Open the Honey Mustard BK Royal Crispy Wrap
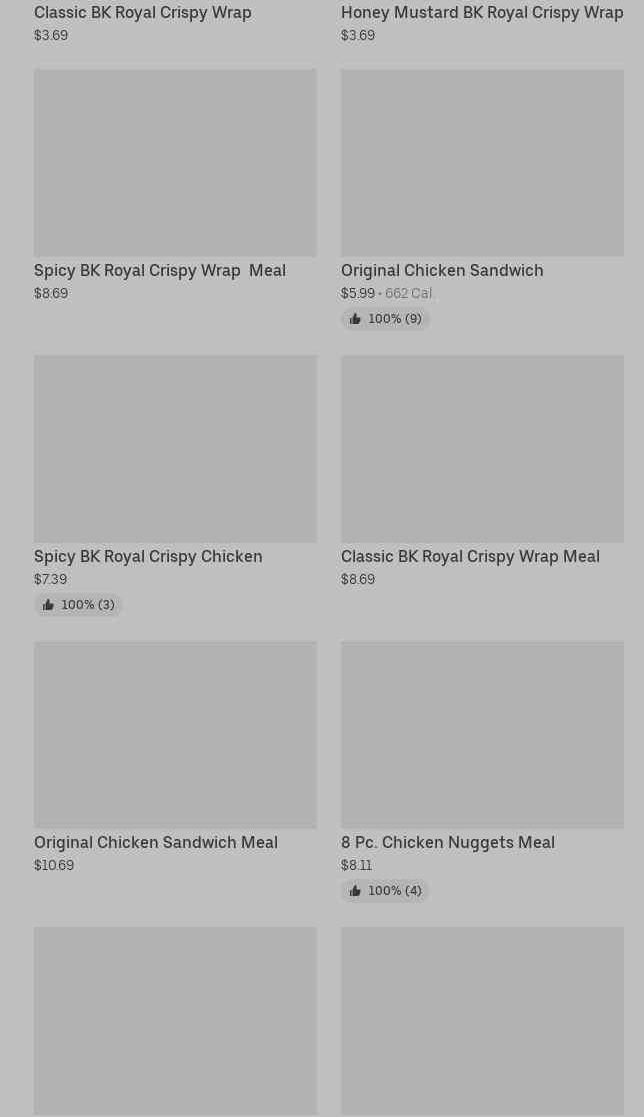 point(482,13)
